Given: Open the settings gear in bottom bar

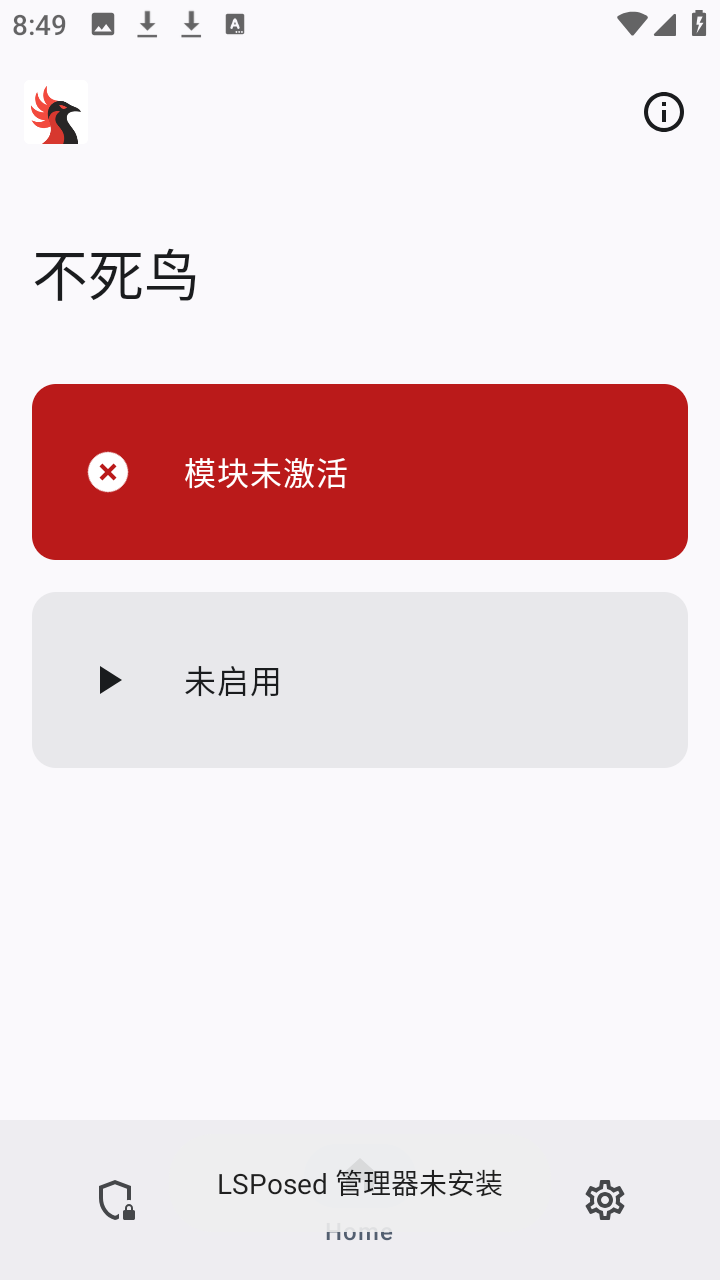Looking at the screenshot, I should (604, 1199).
